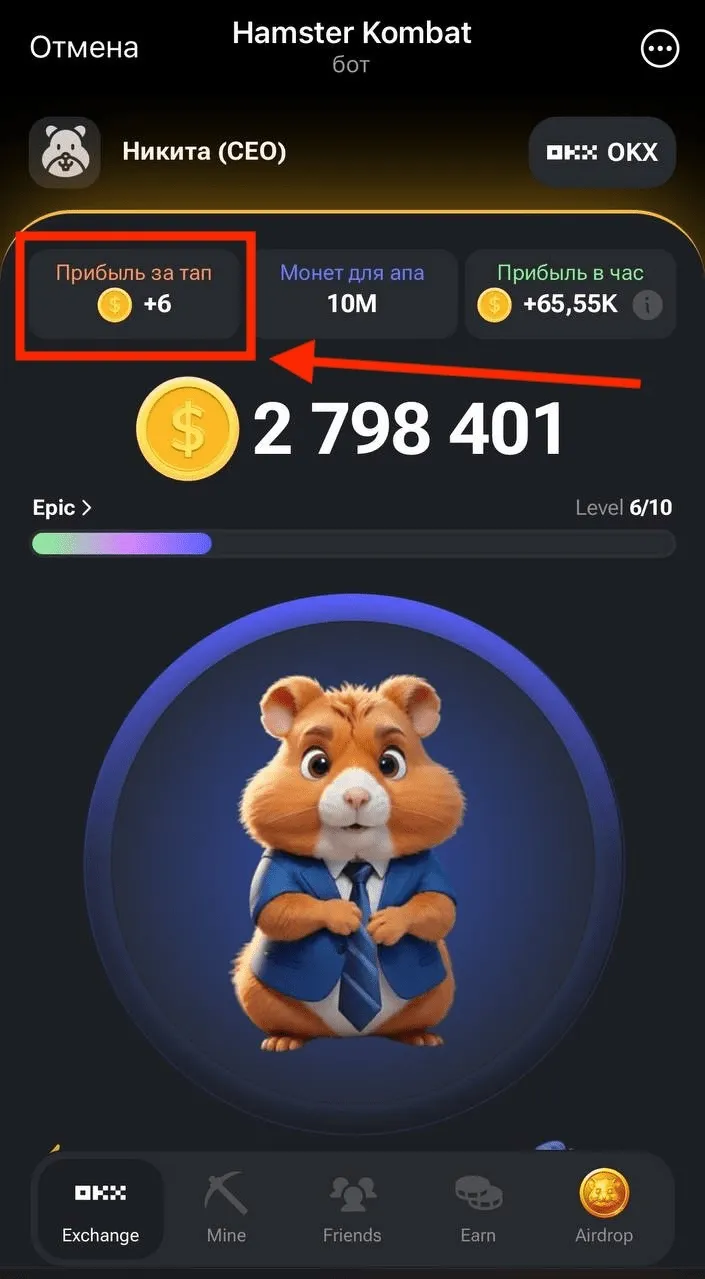The image size is (705, 1279).
Task: Open the three-dot overflow menu
Action: click(660, 49)
